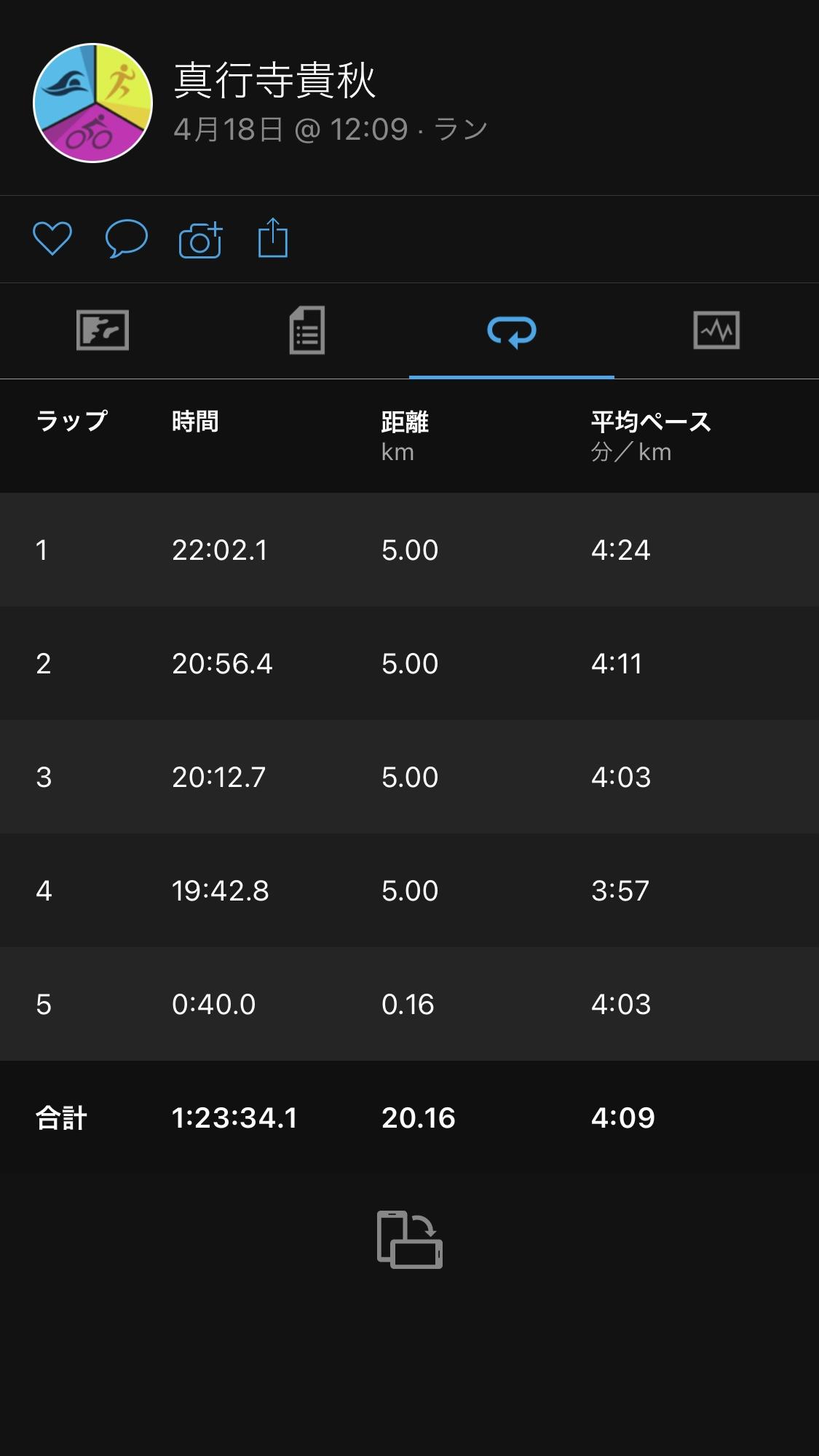
Task: Switch to the map overview tab
Action: (103, 331)
